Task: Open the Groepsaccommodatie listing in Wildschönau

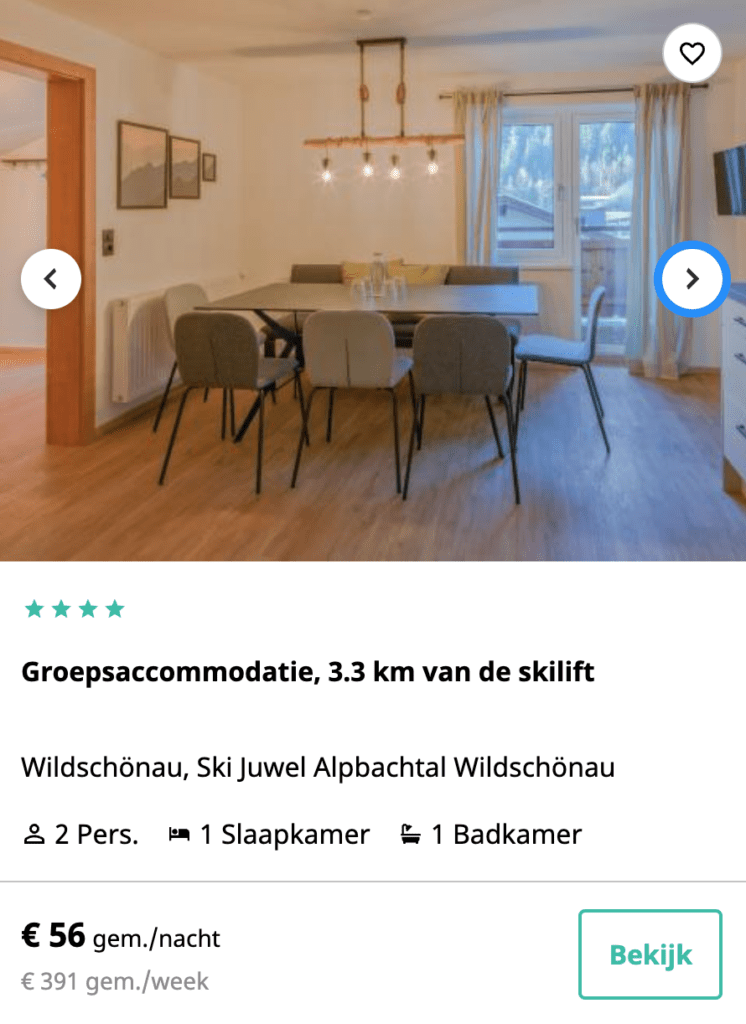Action: click(x=308, y=673)
